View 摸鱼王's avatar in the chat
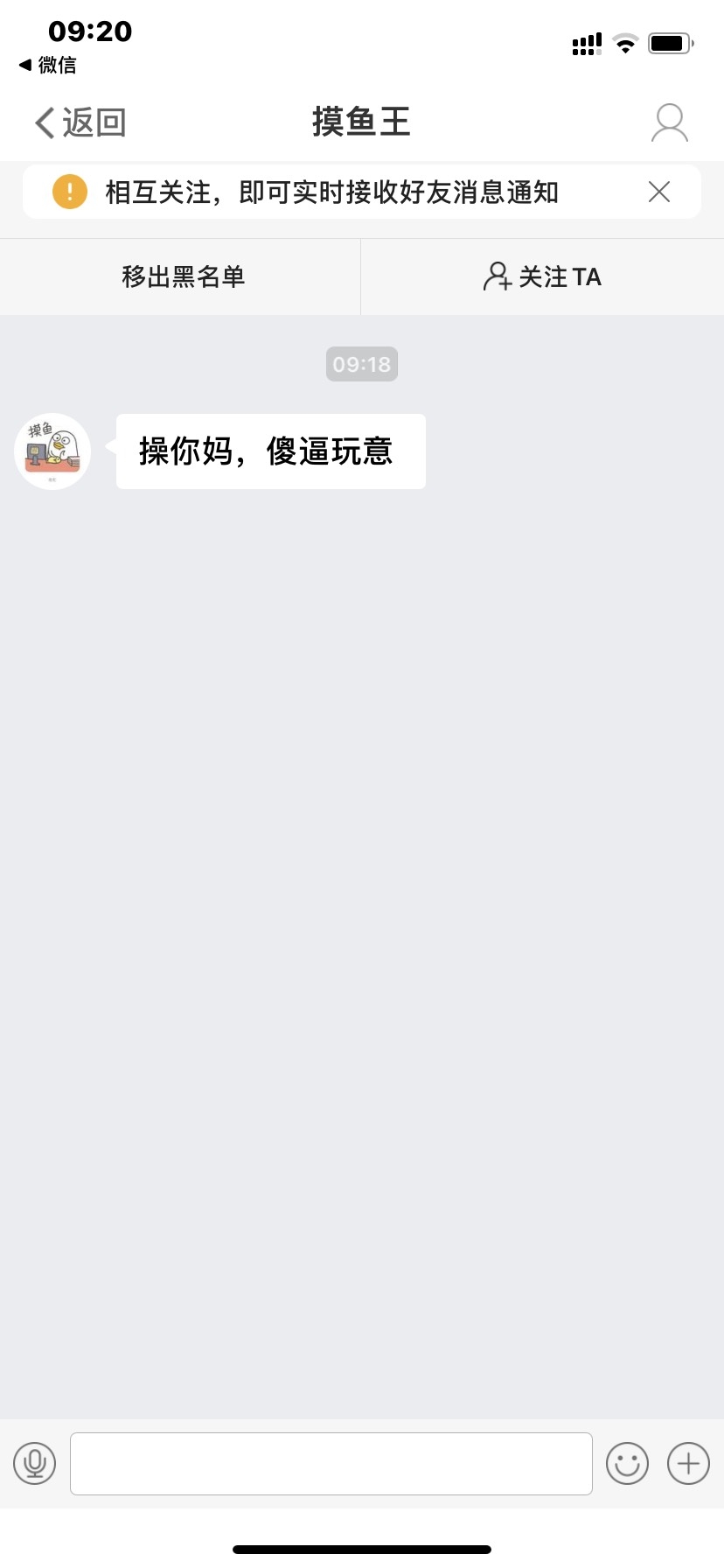Screen dimensions: 724x1568 point(52,451)
